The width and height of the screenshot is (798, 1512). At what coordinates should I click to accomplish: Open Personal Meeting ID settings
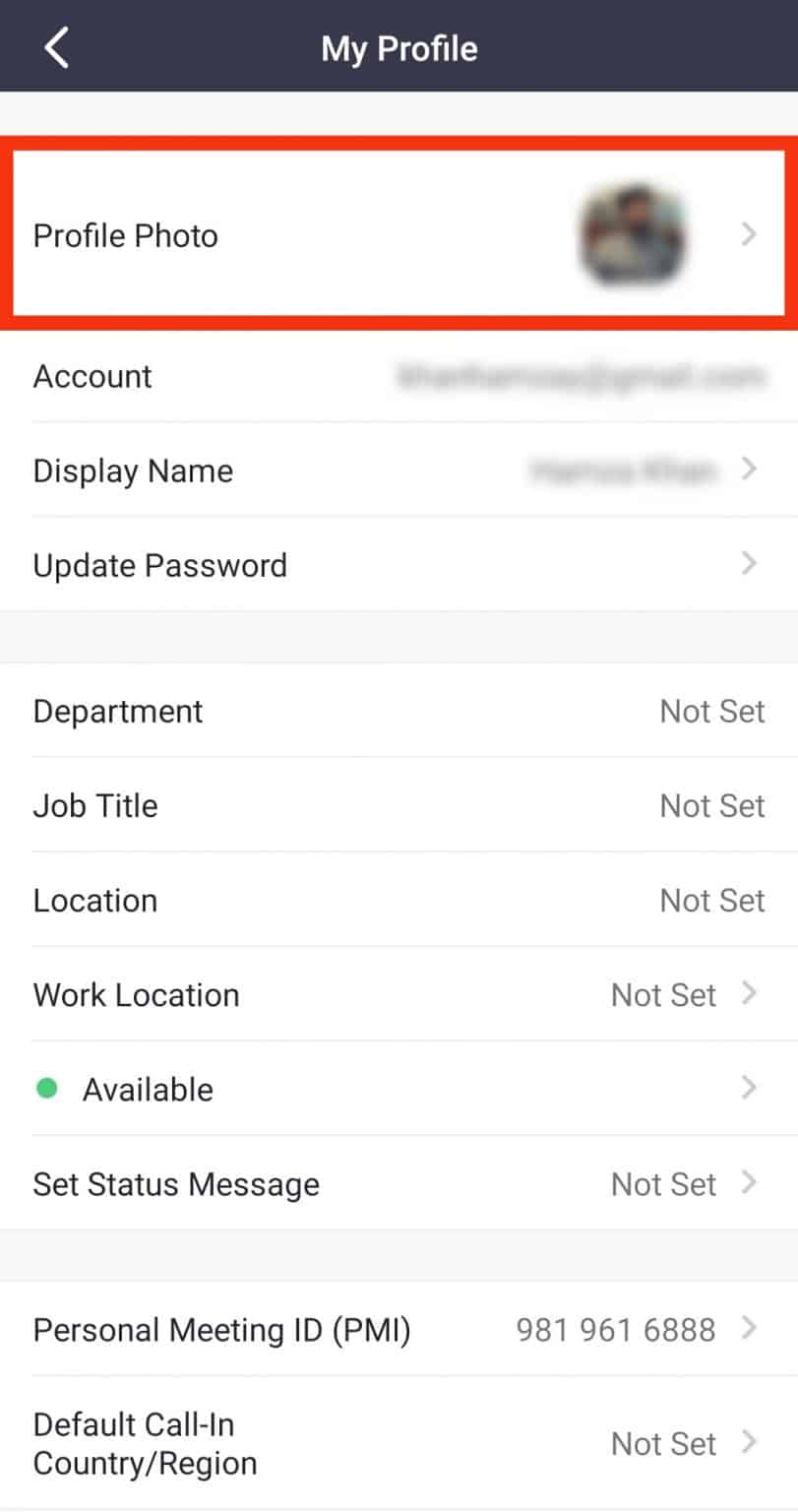[x=399, y=1330]
